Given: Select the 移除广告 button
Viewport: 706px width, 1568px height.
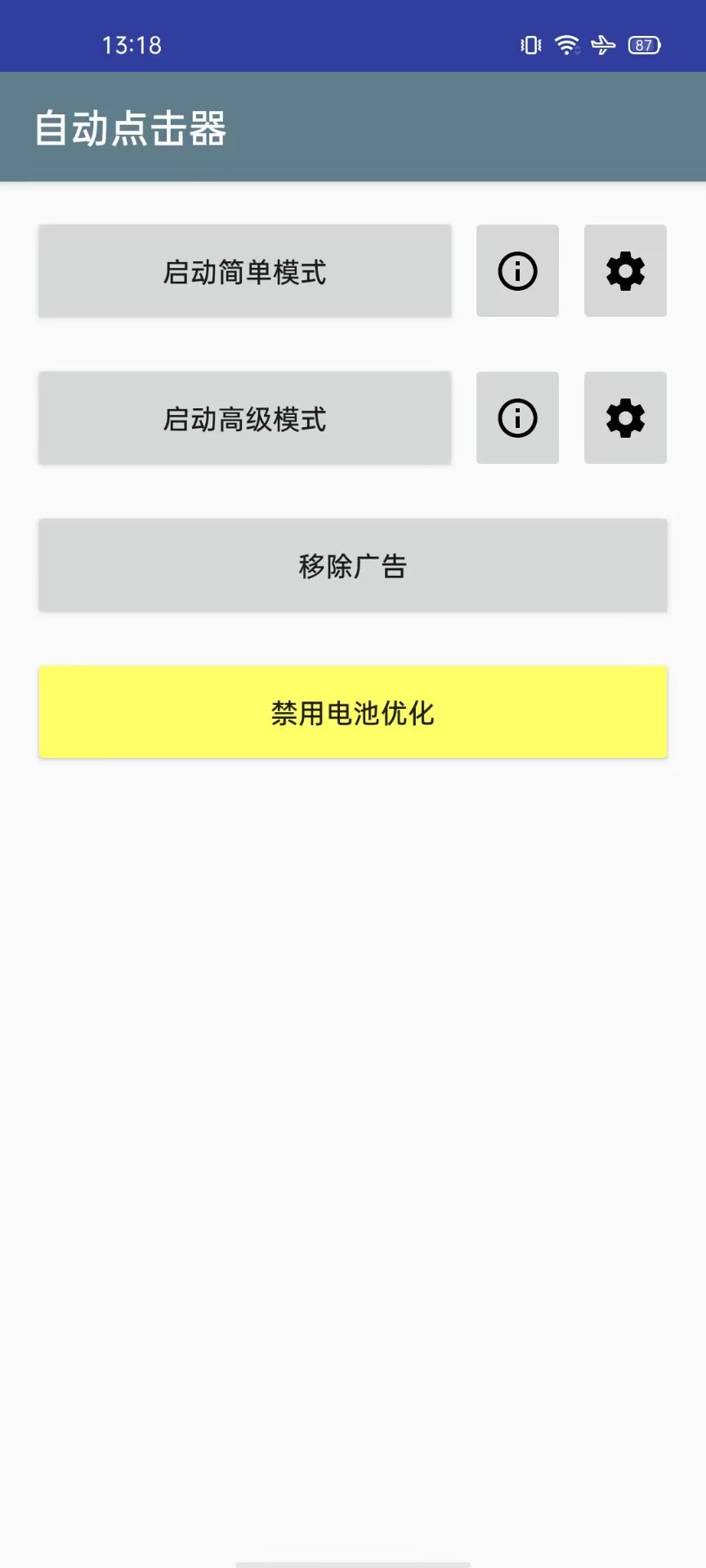Looking at the screenshot, I should coord(353,565).
